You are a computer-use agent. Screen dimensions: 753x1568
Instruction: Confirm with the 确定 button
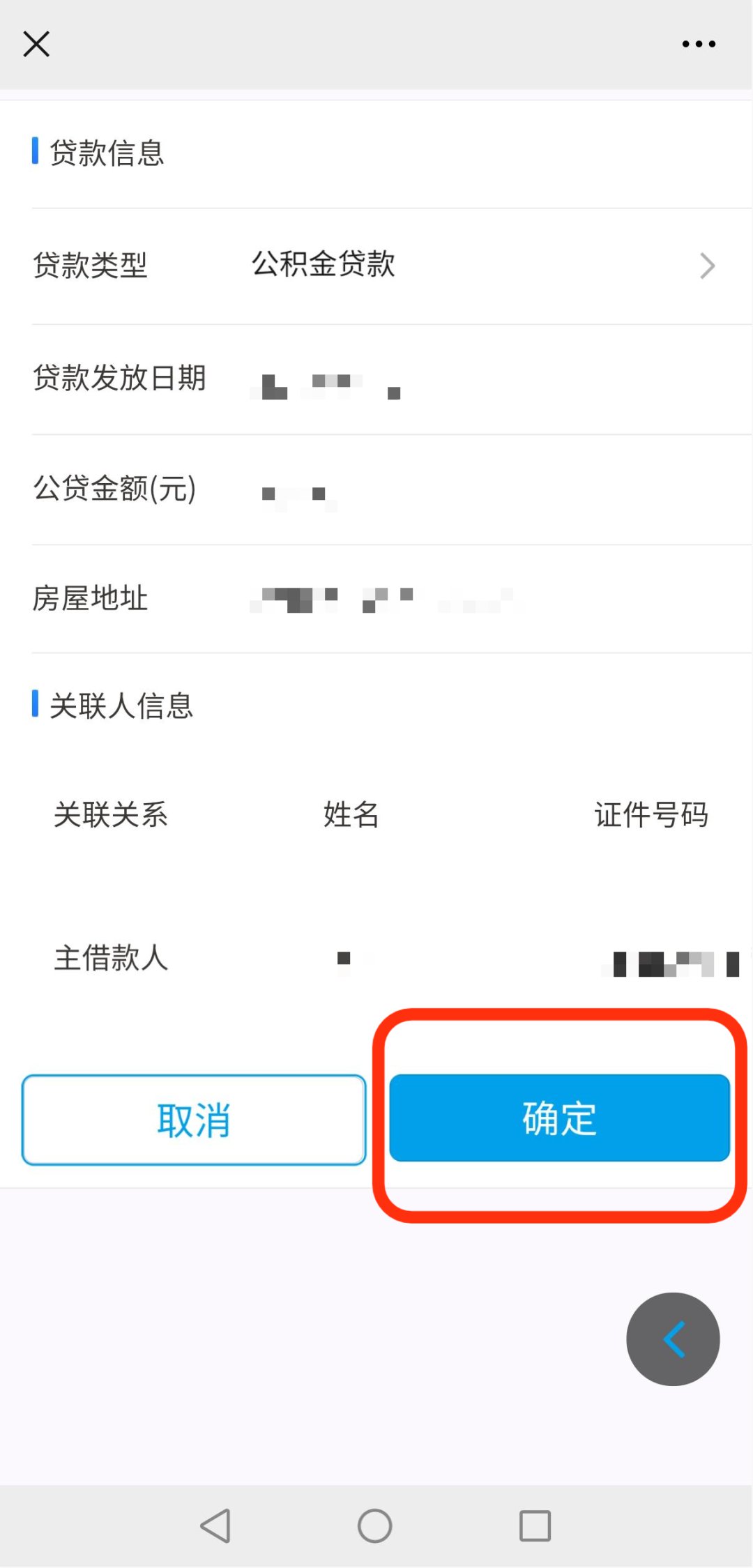[559, 1118]
